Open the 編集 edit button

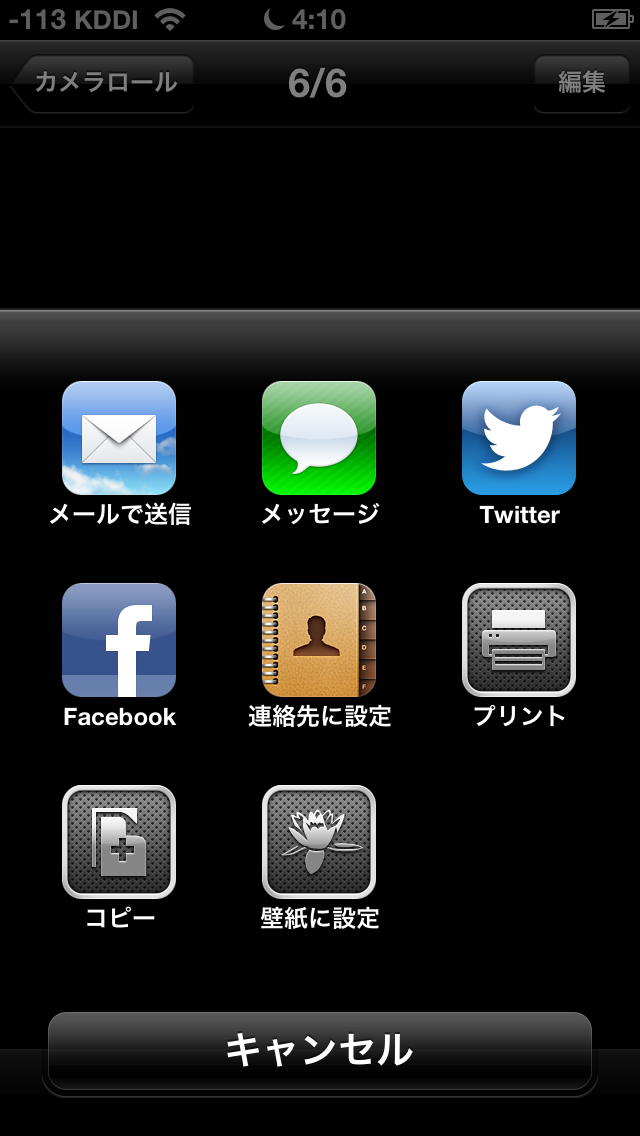tap(582, 83)
